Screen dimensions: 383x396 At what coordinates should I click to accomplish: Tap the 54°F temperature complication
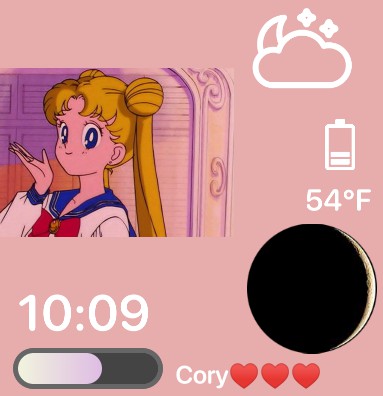click(339, 200)
